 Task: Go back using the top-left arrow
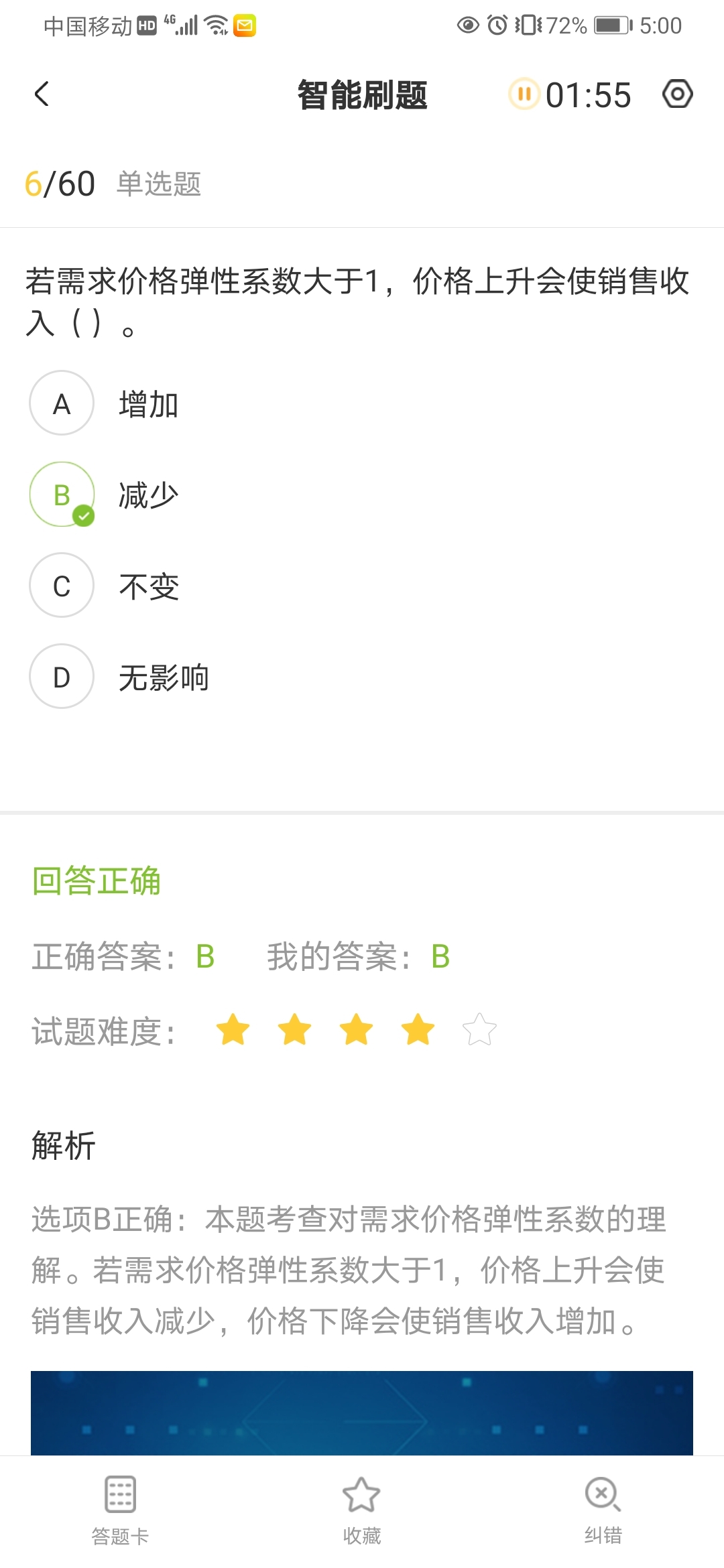tap(42, 94)
